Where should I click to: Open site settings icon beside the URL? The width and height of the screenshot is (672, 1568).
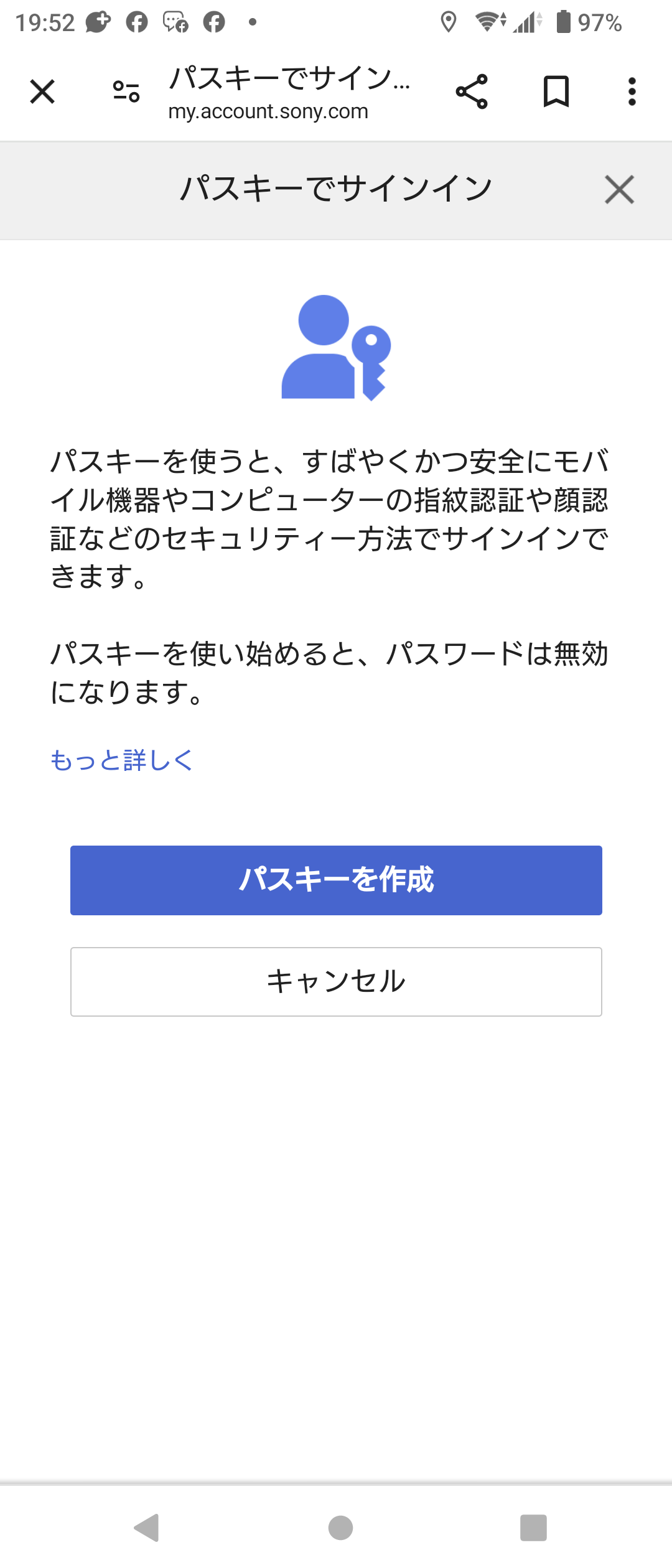pyautogui.click(x=126, y=92)
